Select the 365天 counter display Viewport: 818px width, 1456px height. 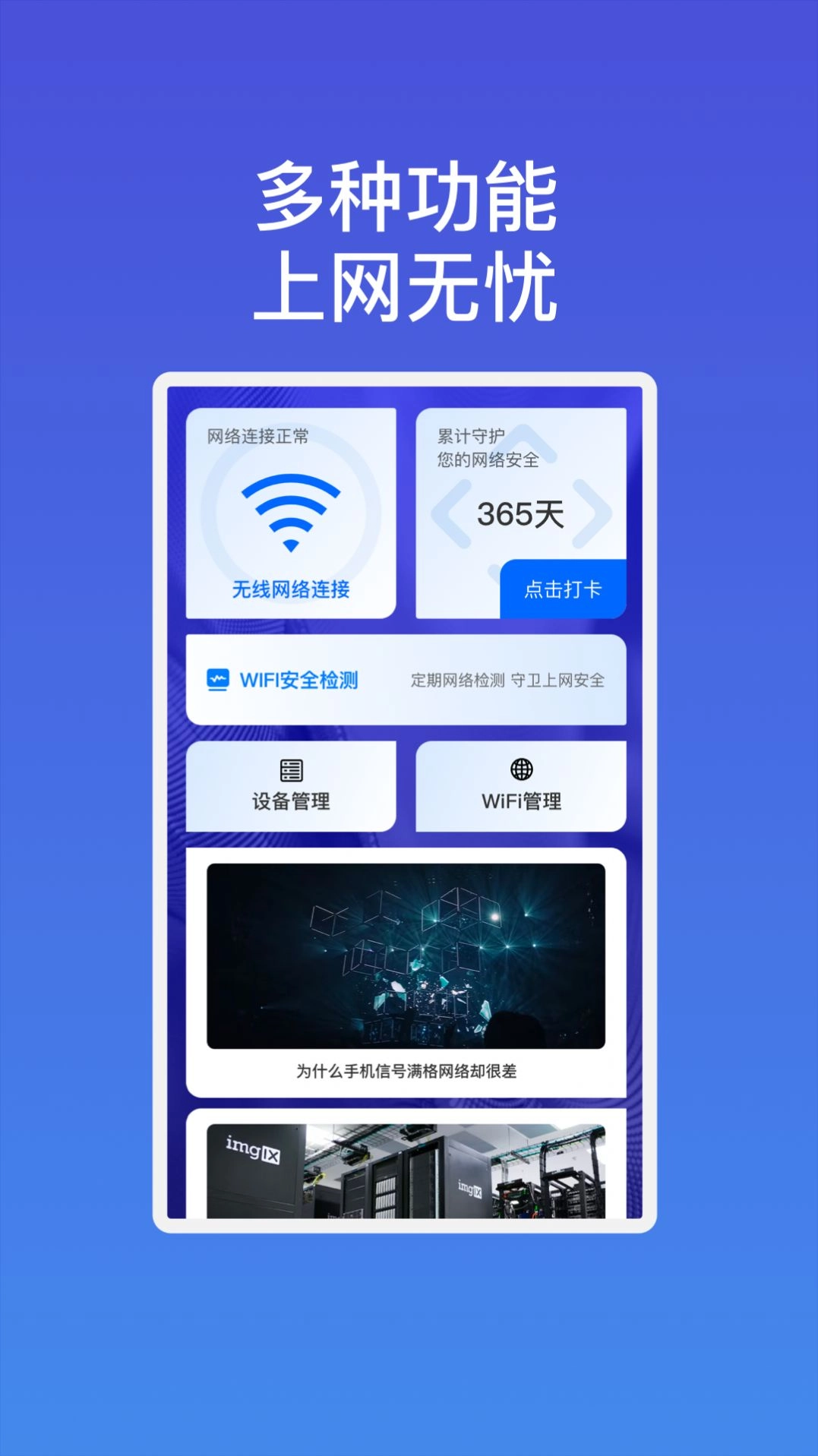coord(521,513)
